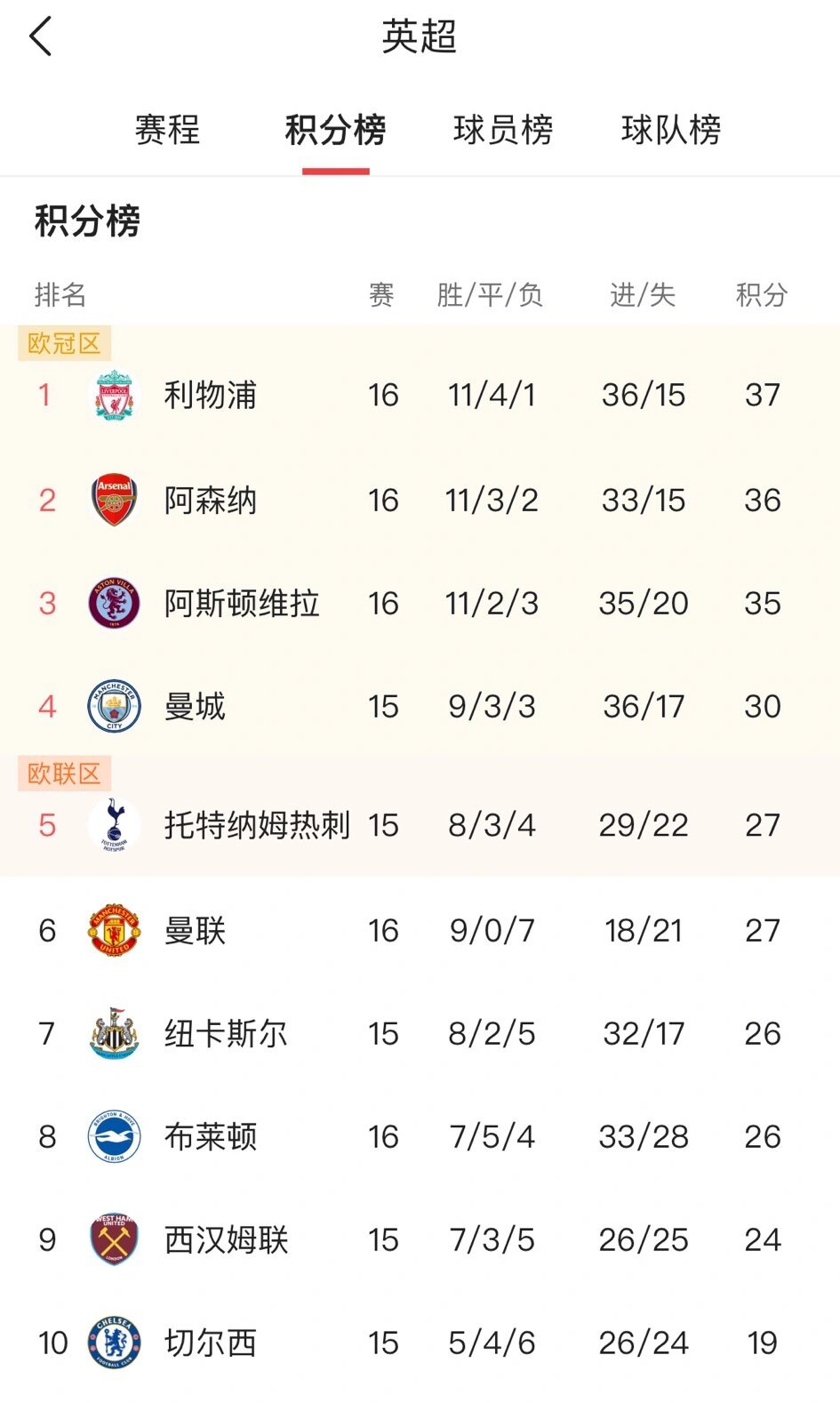Click the 欧联区 Europa League zone label
This screenshot has width=840, height=1403.
[x=63, y=774]
